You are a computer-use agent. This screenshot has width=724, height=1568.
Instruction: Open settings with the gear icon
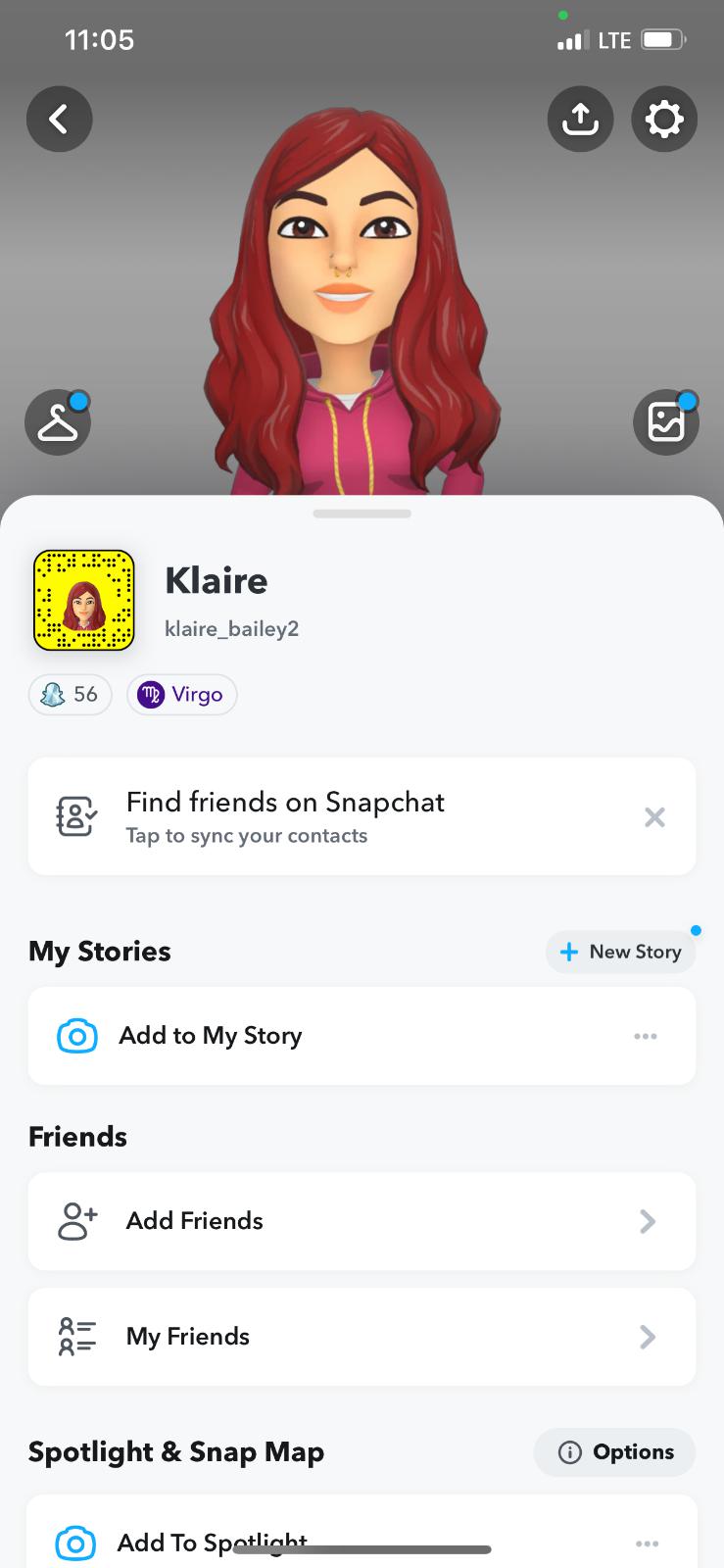click(x=664, y=120)
